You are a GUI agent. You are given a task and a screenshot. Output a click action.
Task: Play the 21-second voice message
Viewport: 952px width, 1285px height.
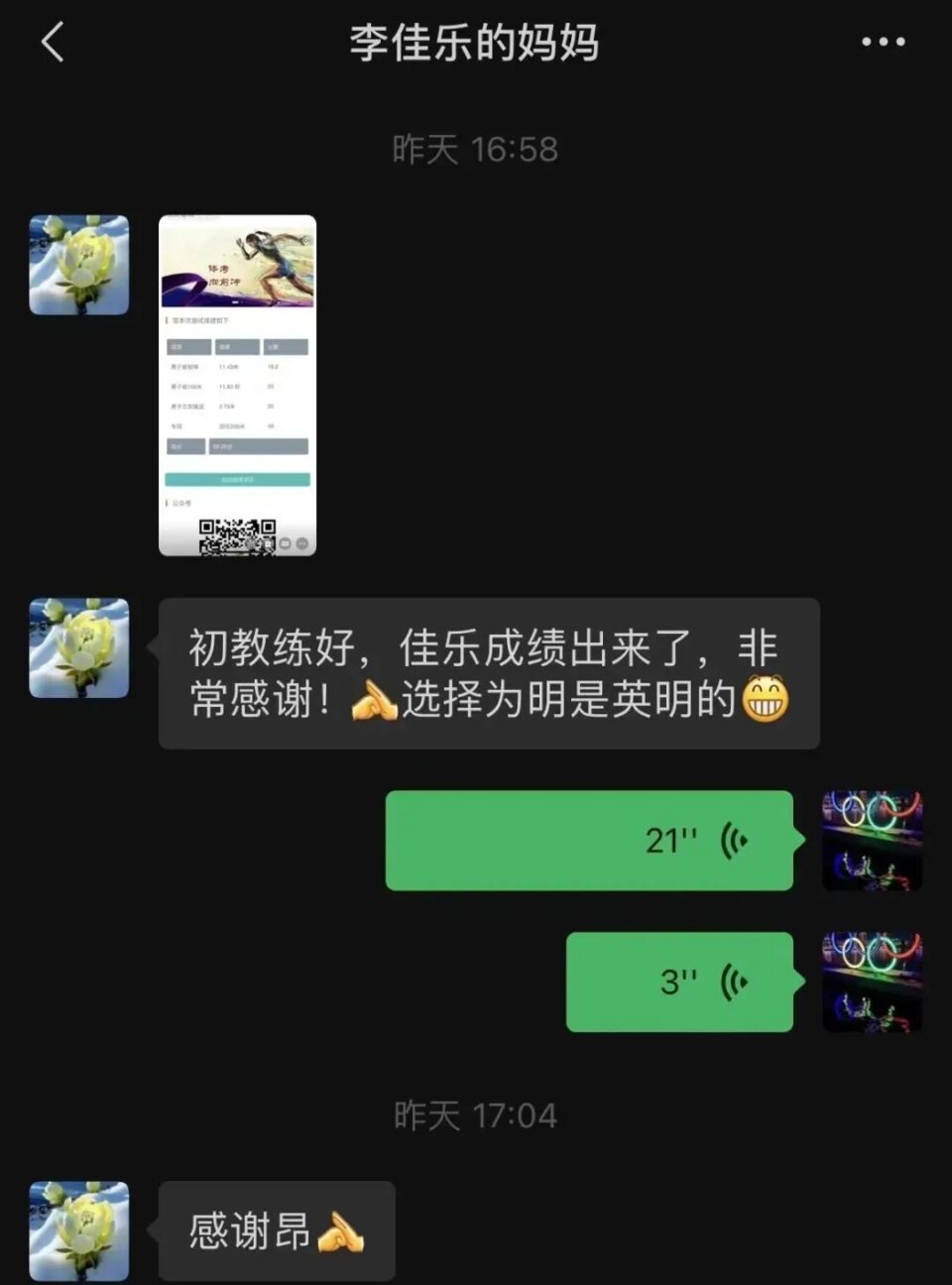(x=589, y=841)
